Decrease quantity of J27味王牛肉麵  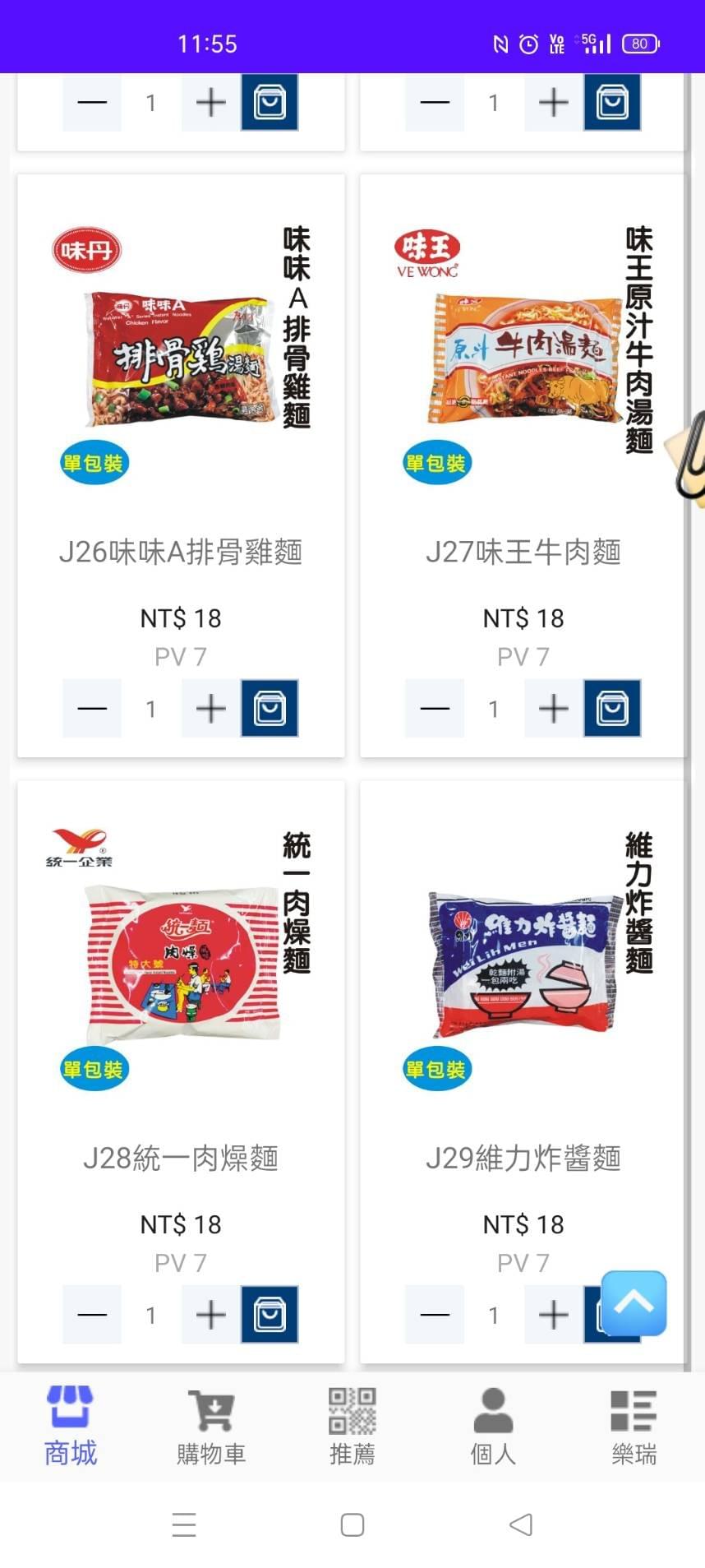(435, 708)
